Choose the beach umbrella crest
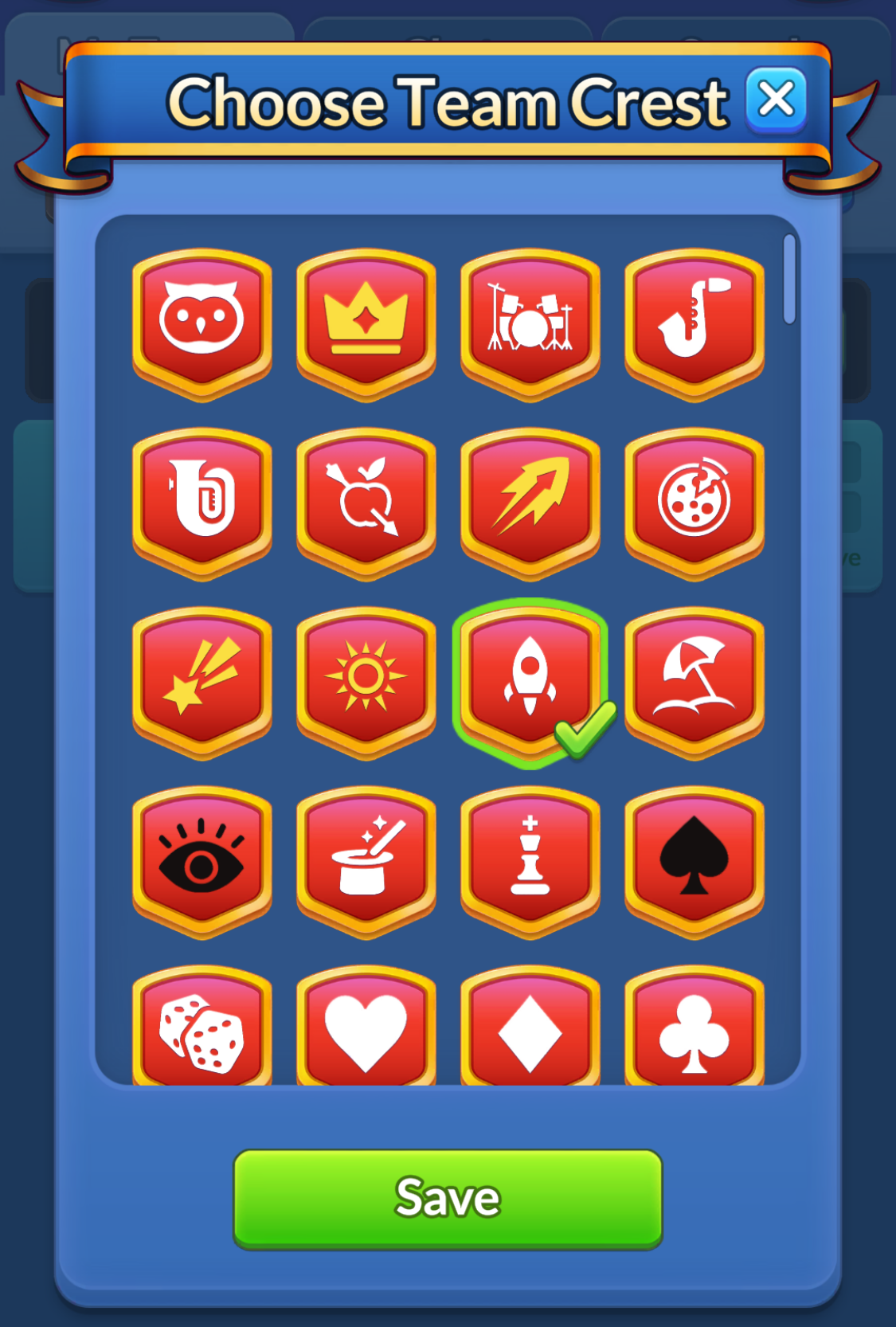This screenshot has height=1327, width=896. (x=694, y=681)
